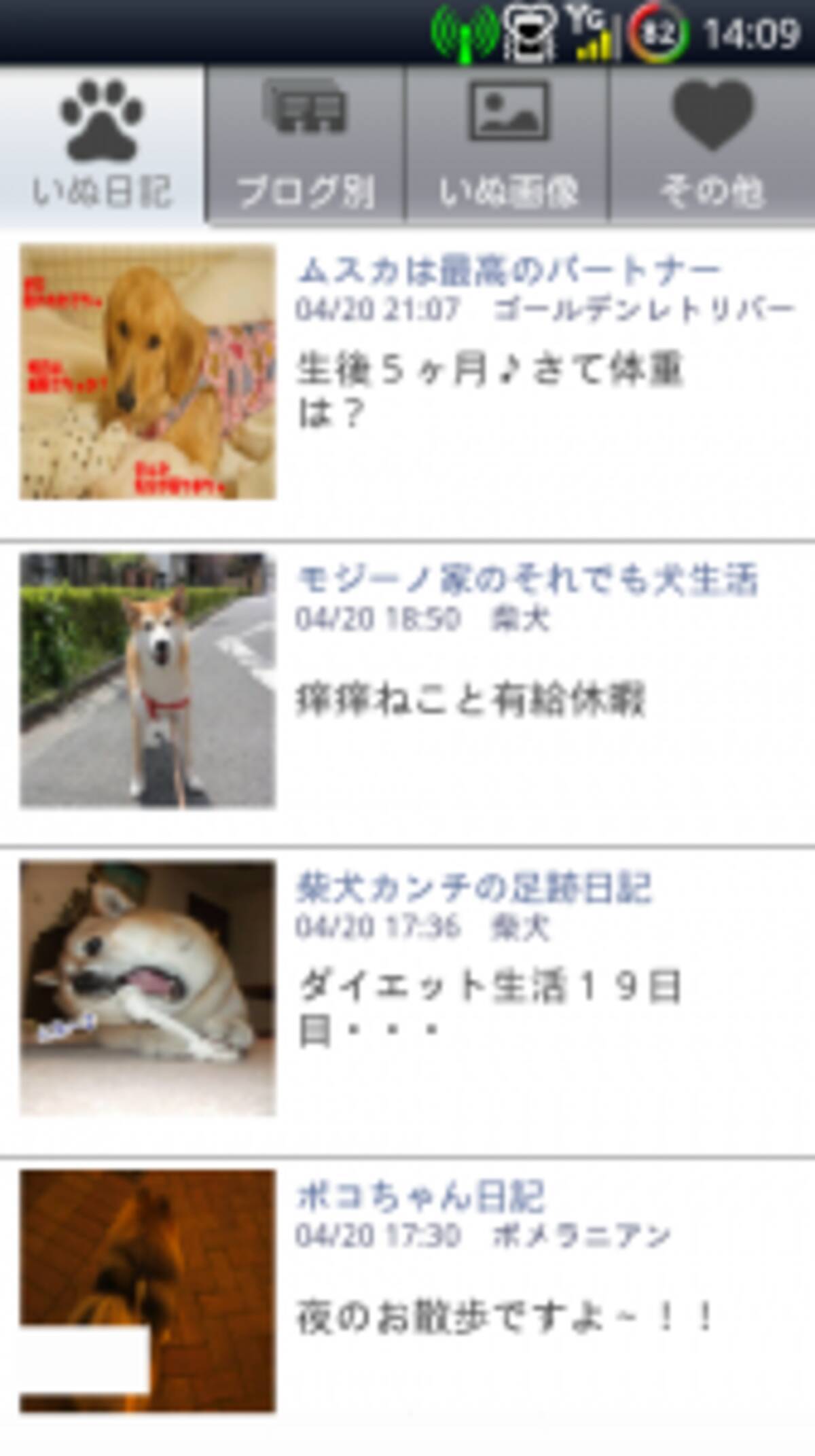Open the モジーノ家のそれでも犬生活 entry
The image size is (815, 1456).
point(526,580)
